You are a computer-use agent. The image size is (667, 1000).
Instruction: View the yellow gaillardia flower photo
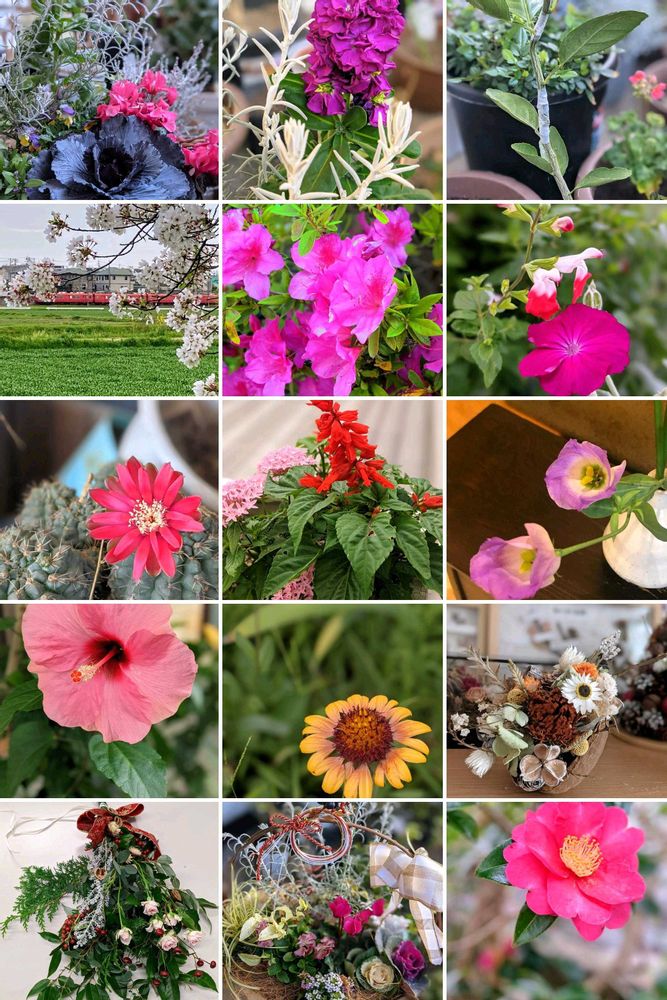[x=332, y=700]
